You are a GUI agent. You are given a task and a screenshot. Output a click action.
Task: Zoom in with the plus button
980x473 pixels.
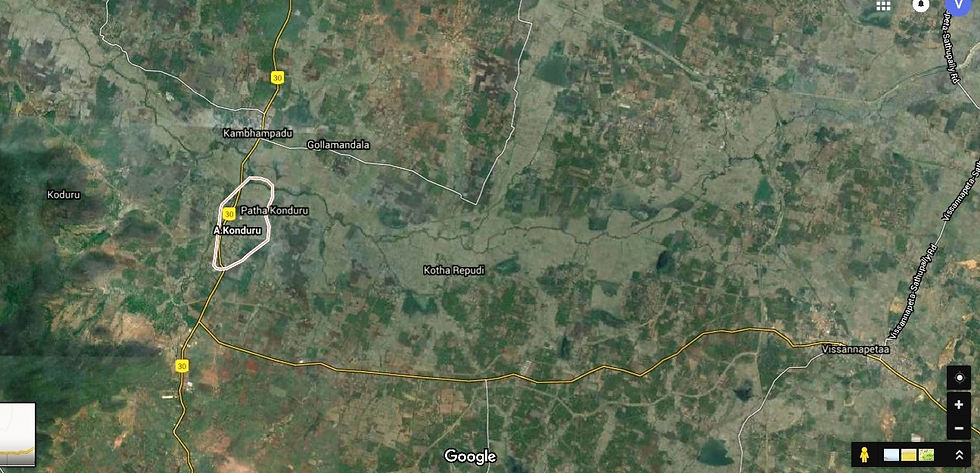[x=959, y=404]
